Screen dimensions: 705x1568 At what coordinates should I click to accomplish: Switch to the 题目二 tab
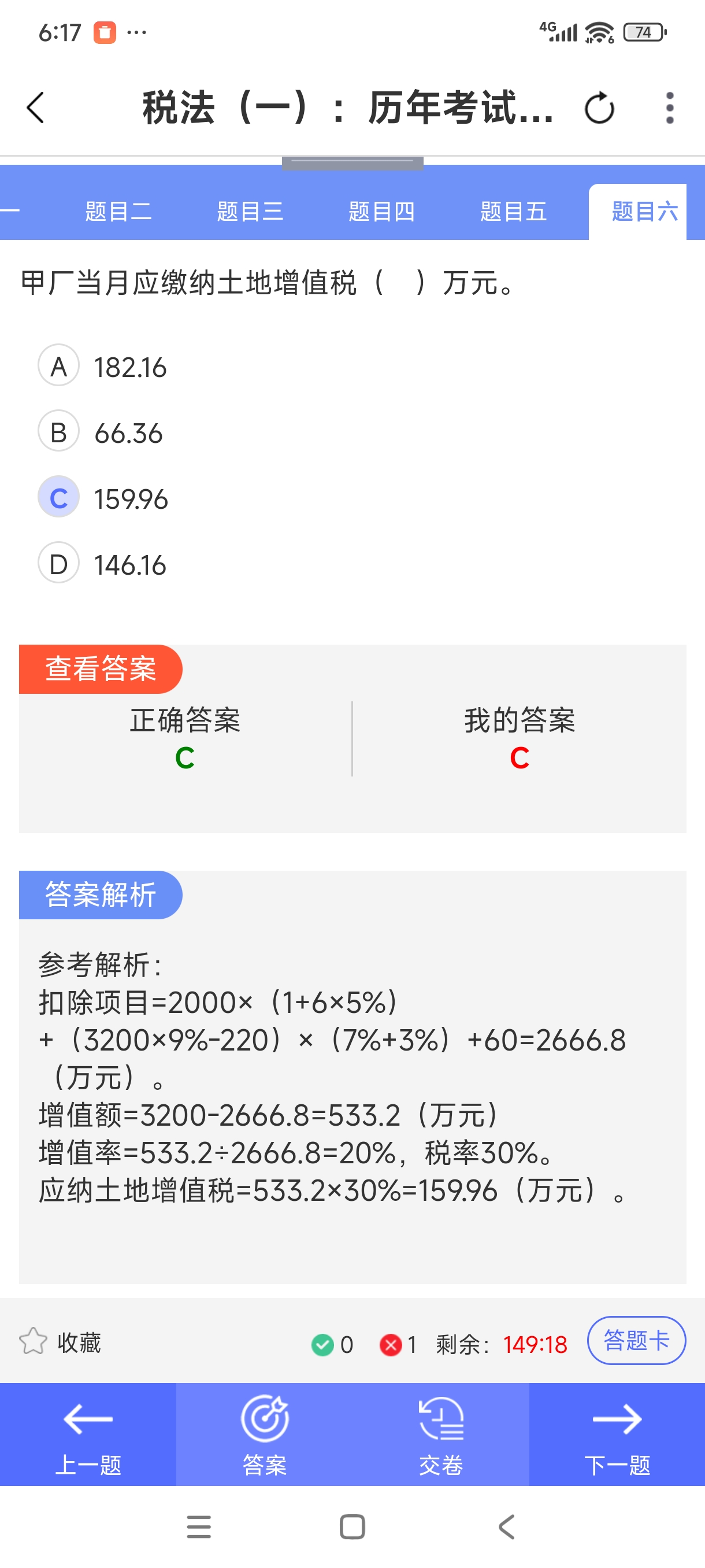[118, 212]
